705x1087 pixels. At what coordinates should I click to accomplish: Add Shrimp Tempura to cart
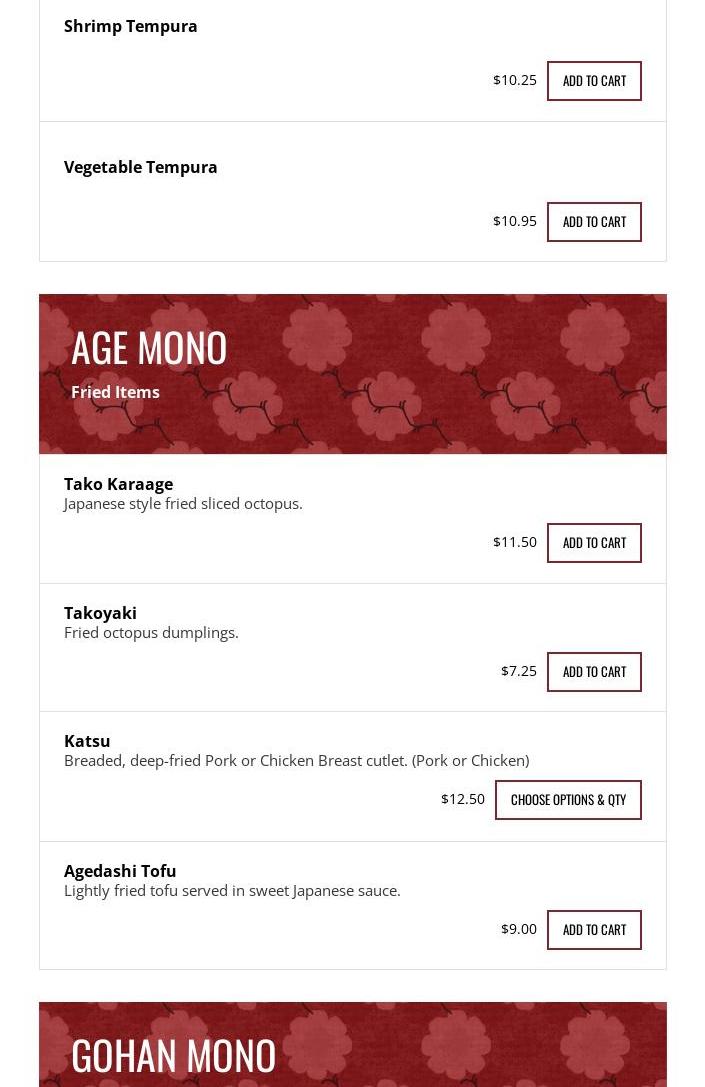(594, 81)
